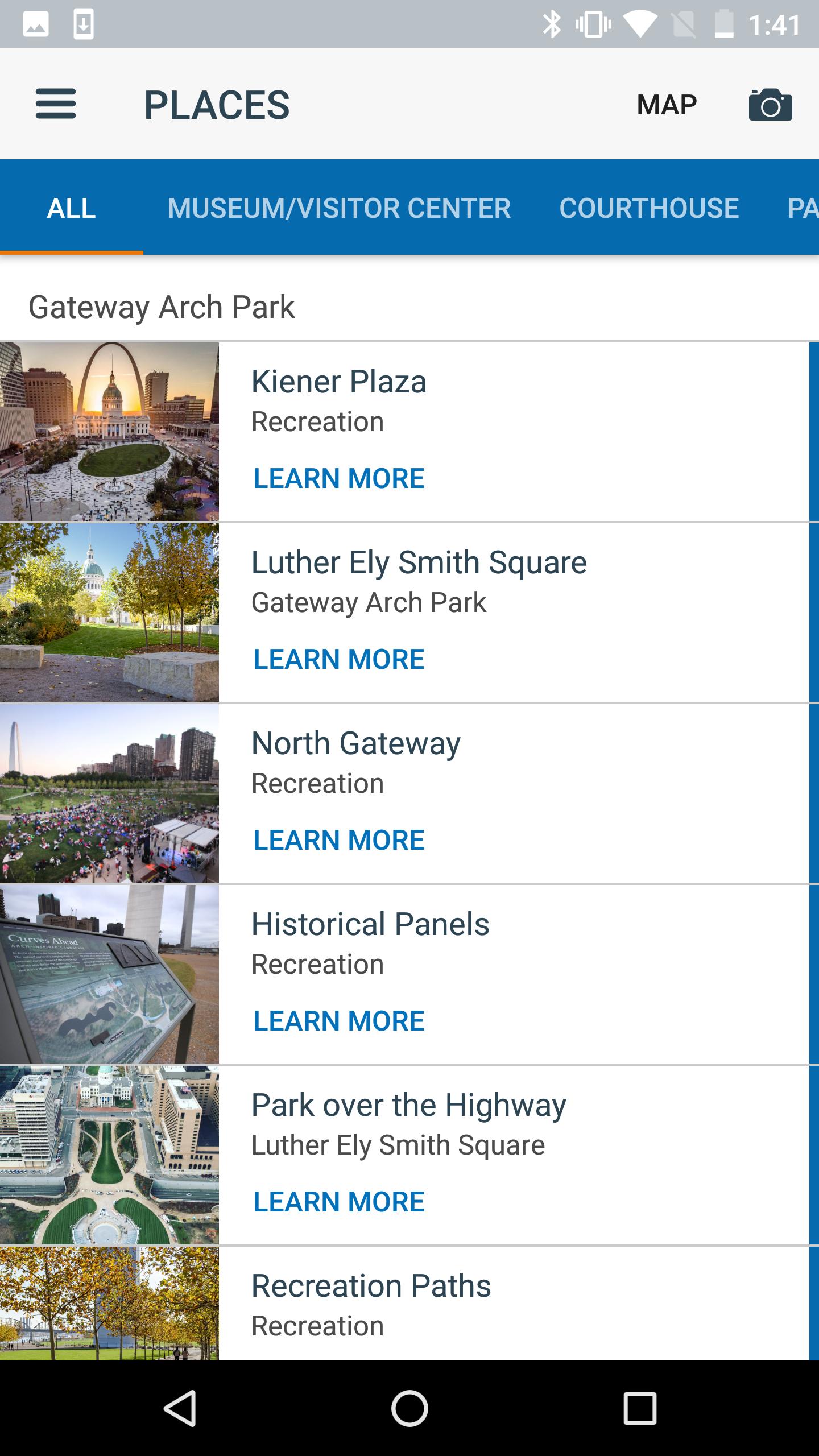Tap Learn More for Kiener Plaza
Image resolution: width=819 pixels, height=1456 pixels.
[x=339, y=478]
